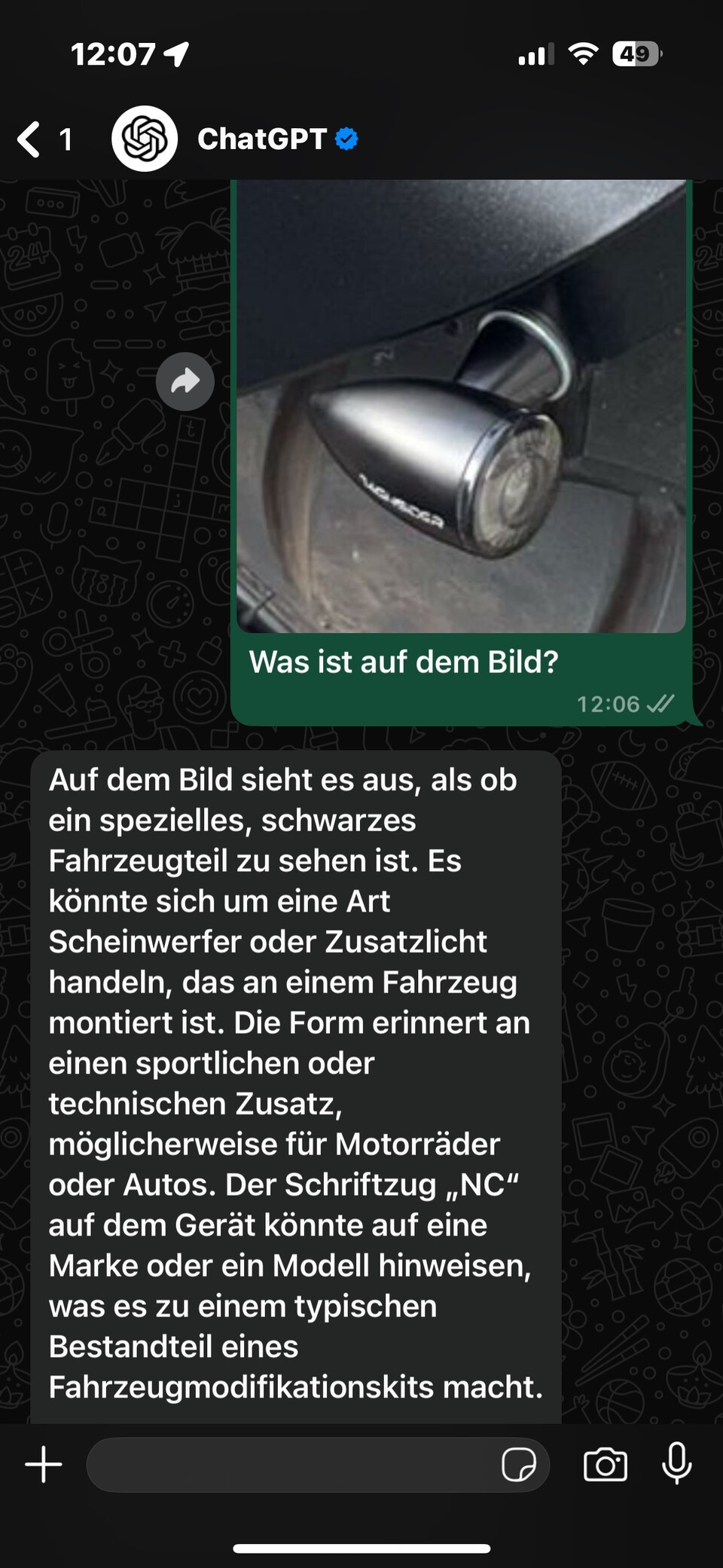Tap the sticker icon in the message bar

[521, 1464]
